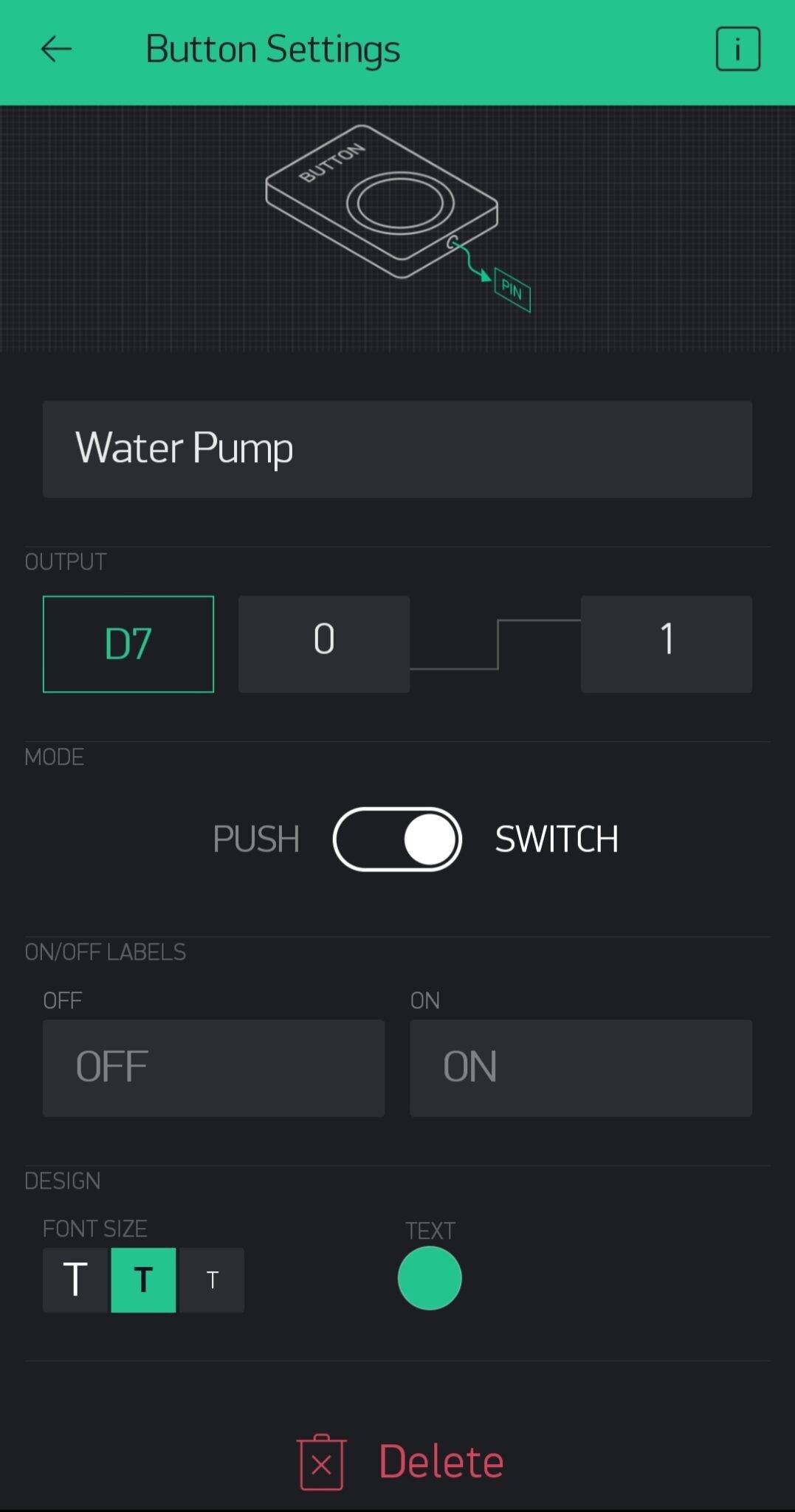Tap the green TEXT color swatch
This screenshot has width=795, height=1512.
(x=430, y=1279)
